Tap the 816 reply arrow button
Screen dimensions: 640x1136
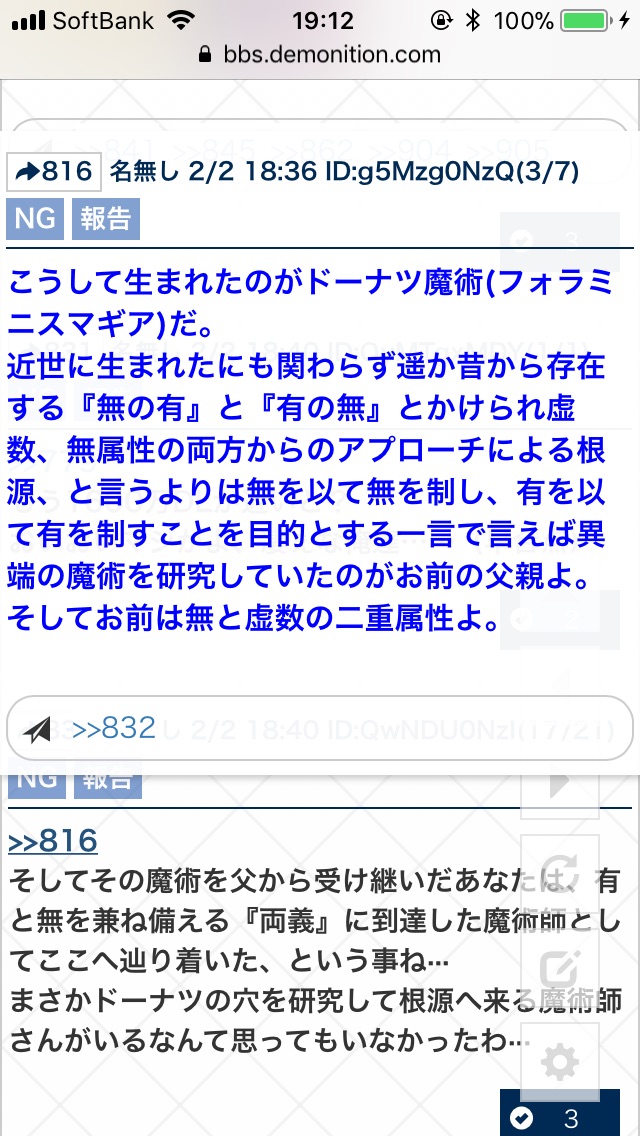pos(54,171)
